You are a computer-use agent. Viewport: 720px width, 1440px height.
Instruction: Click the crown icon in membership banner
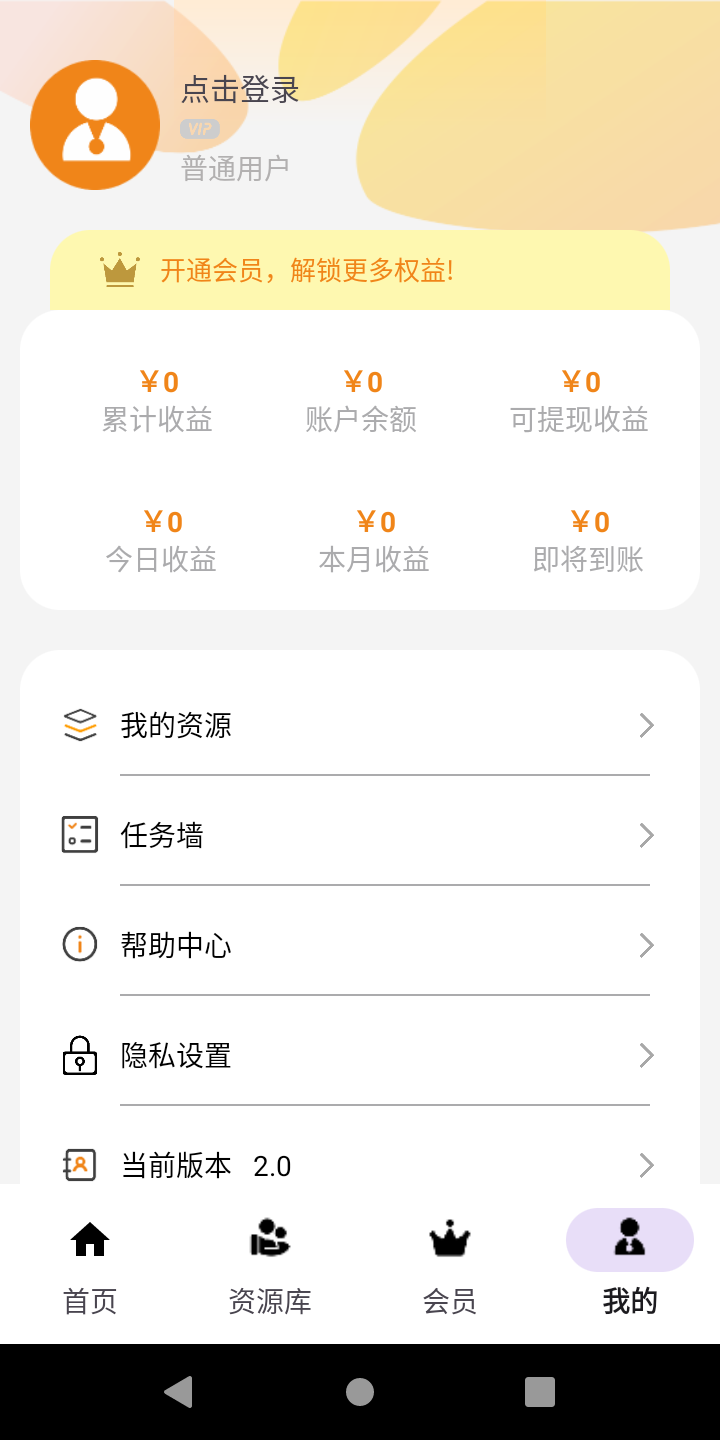point(120,270)
